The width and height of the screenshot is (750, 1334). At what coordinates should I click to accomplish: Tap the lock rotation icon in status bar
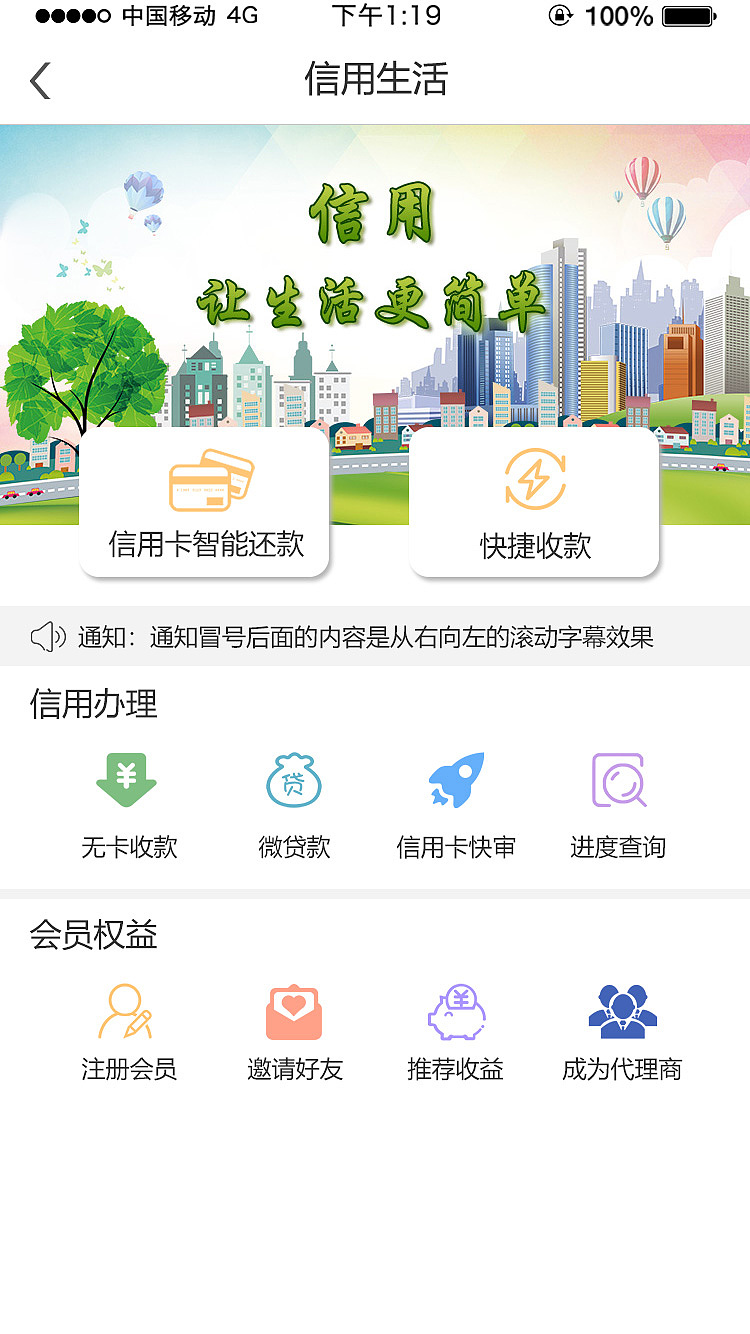561,15
